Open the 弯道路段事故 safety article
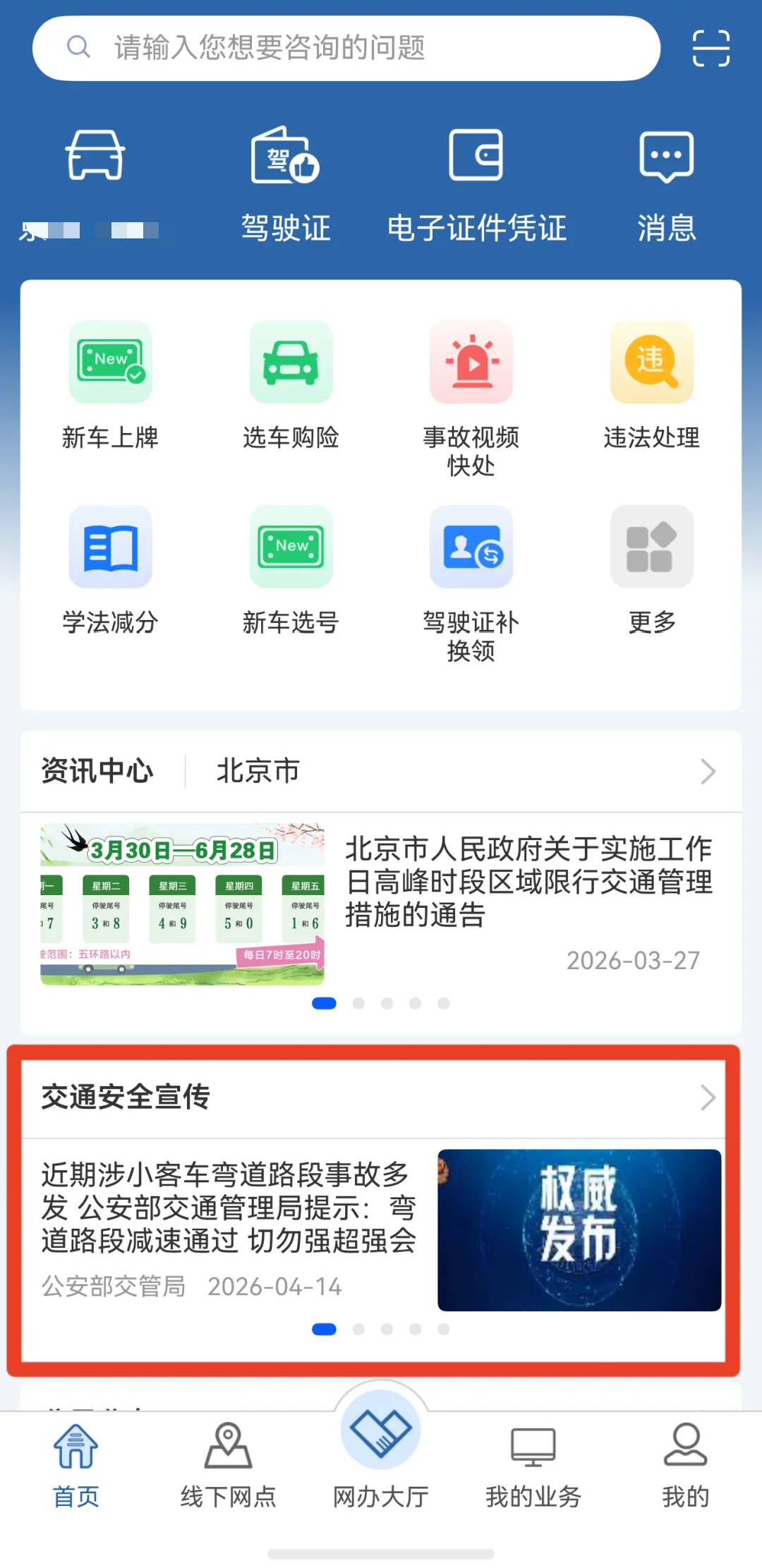The image size is (762, 1568). (229, 1208)
